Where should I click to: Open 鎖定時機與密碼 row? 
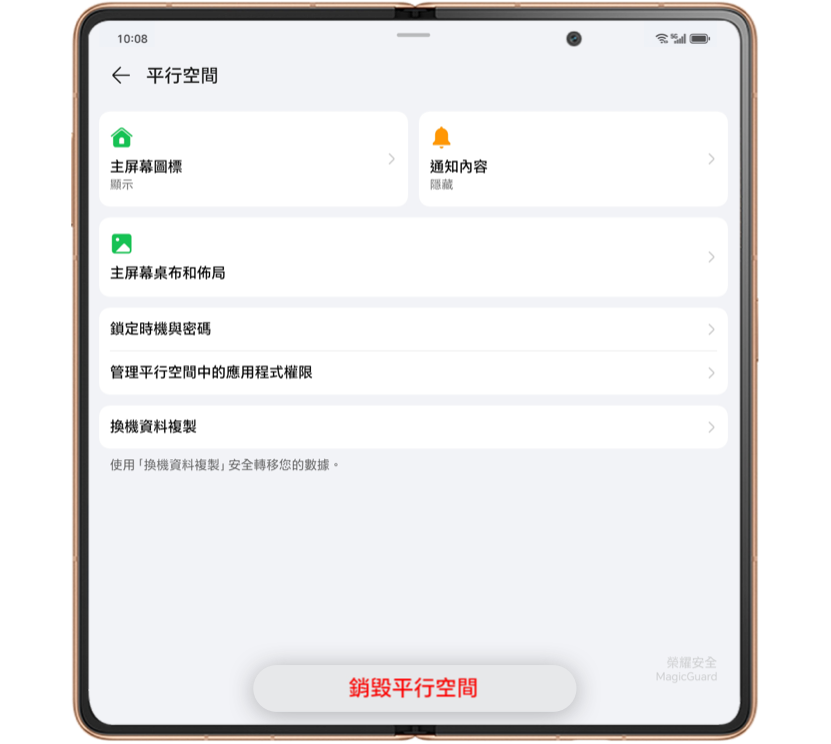click(413, 329)
